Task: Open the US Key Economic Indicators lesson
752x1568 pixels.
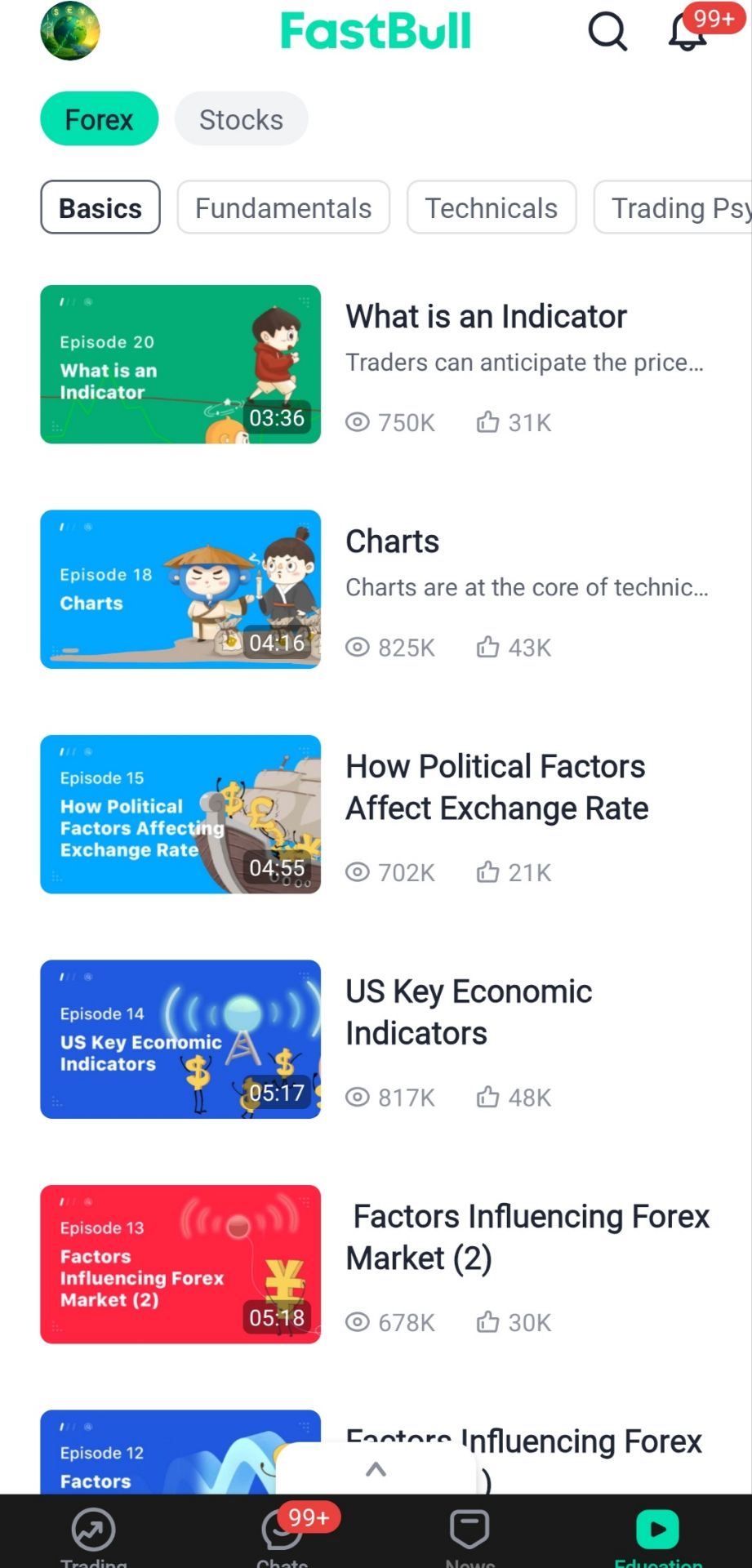Action: pos(180,1039)
